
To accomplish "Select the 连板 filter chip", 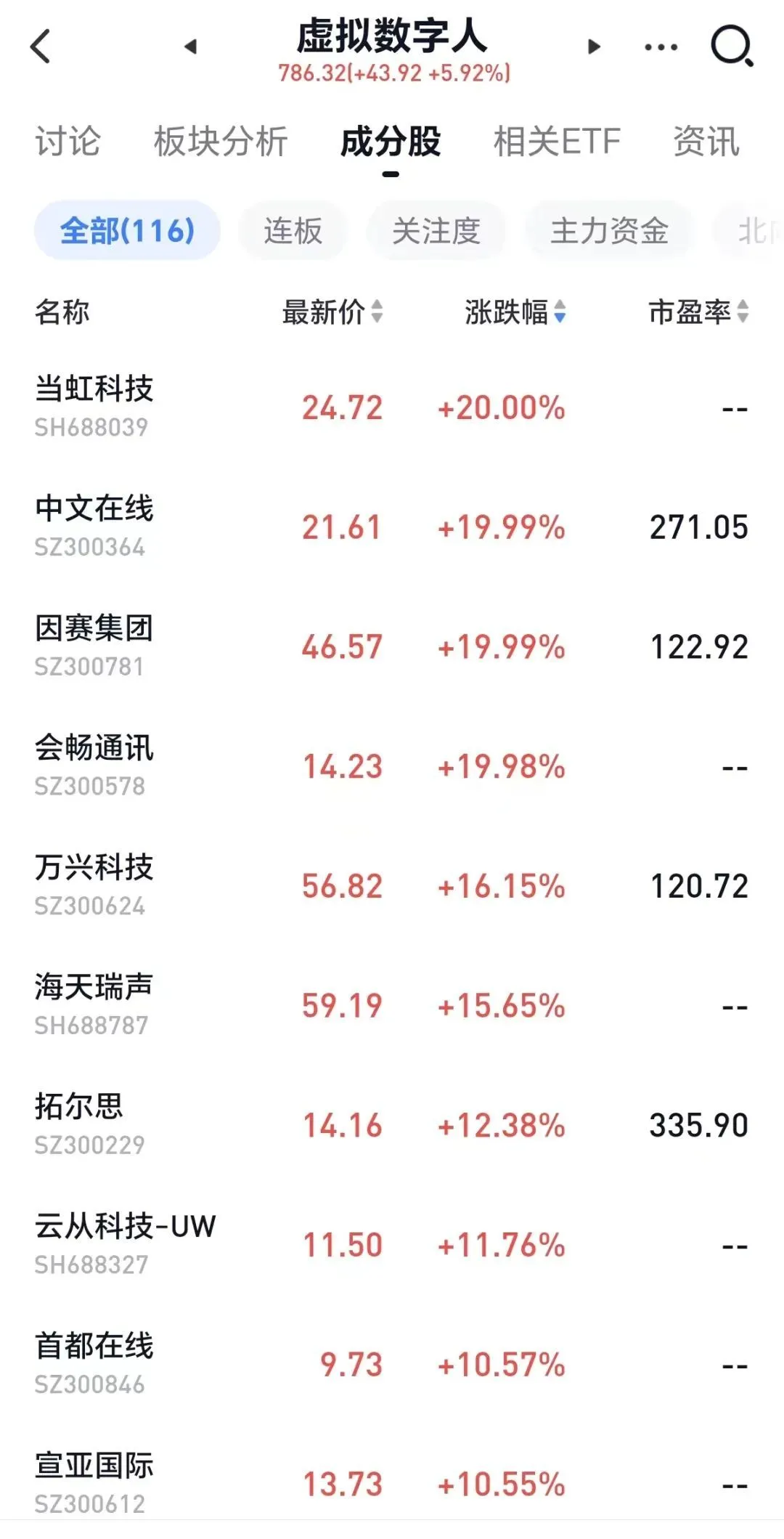I will tap(293, 231).
